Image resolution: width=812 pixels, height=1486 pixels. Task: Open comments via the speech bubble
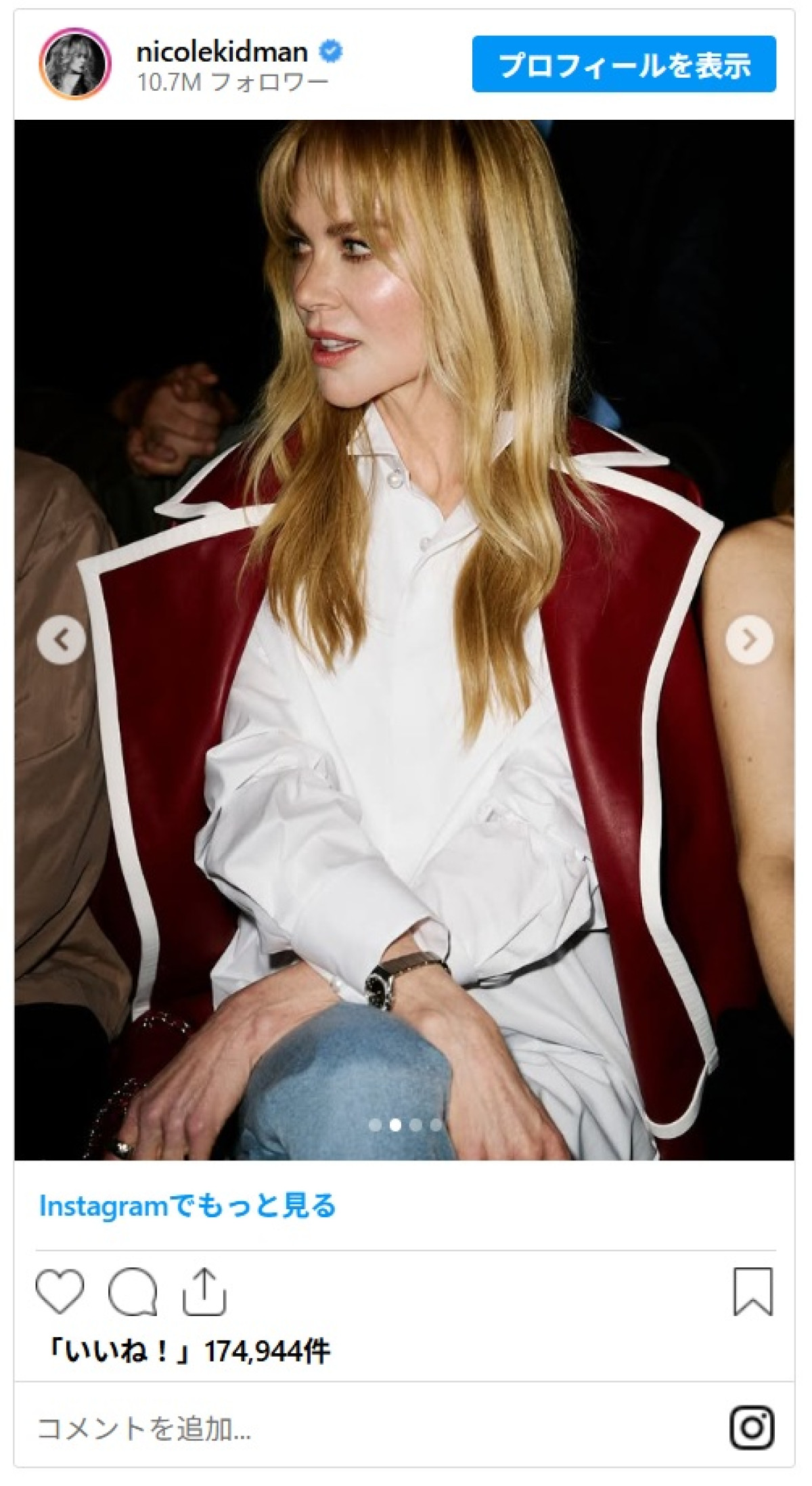133,1292
